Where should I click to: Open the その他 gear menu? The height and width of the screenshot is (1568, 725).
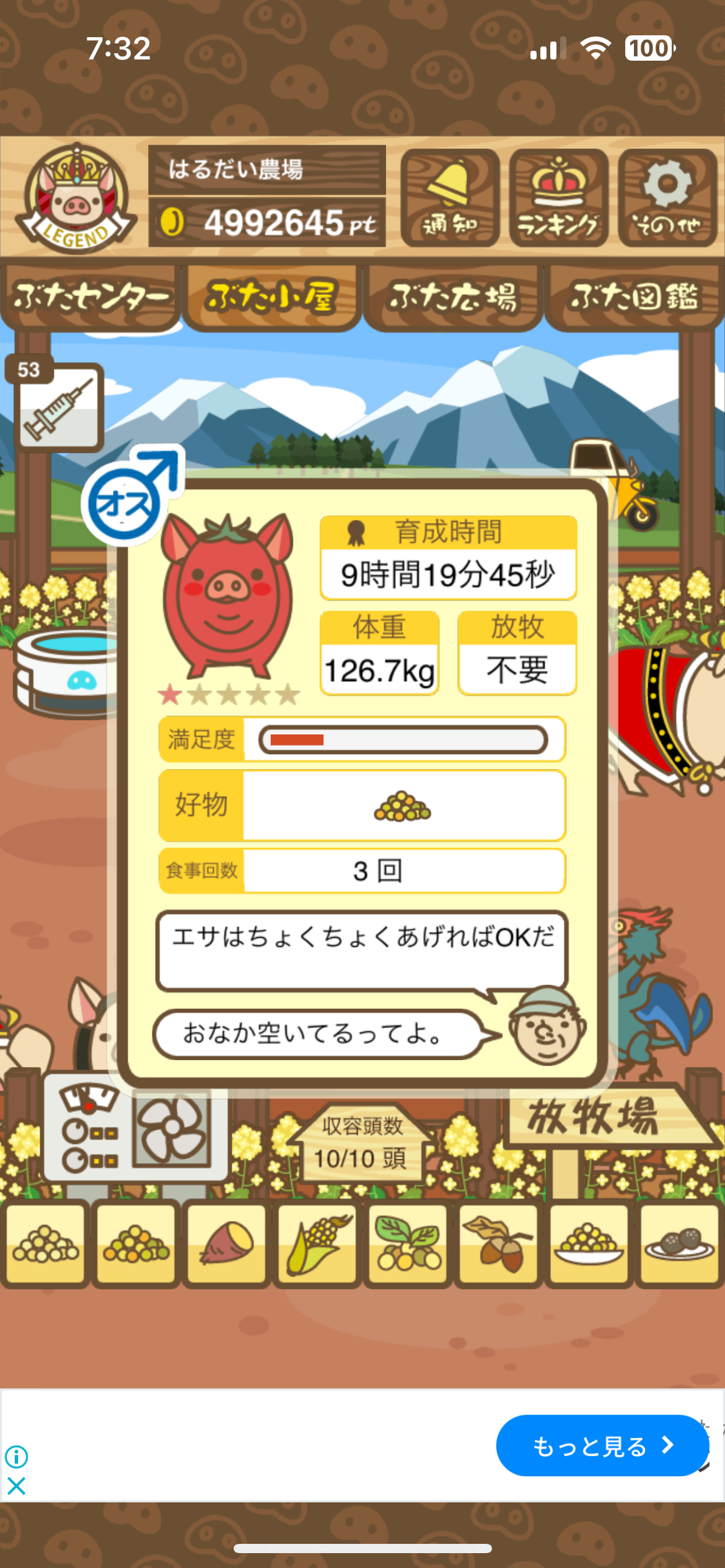(667, 198)
